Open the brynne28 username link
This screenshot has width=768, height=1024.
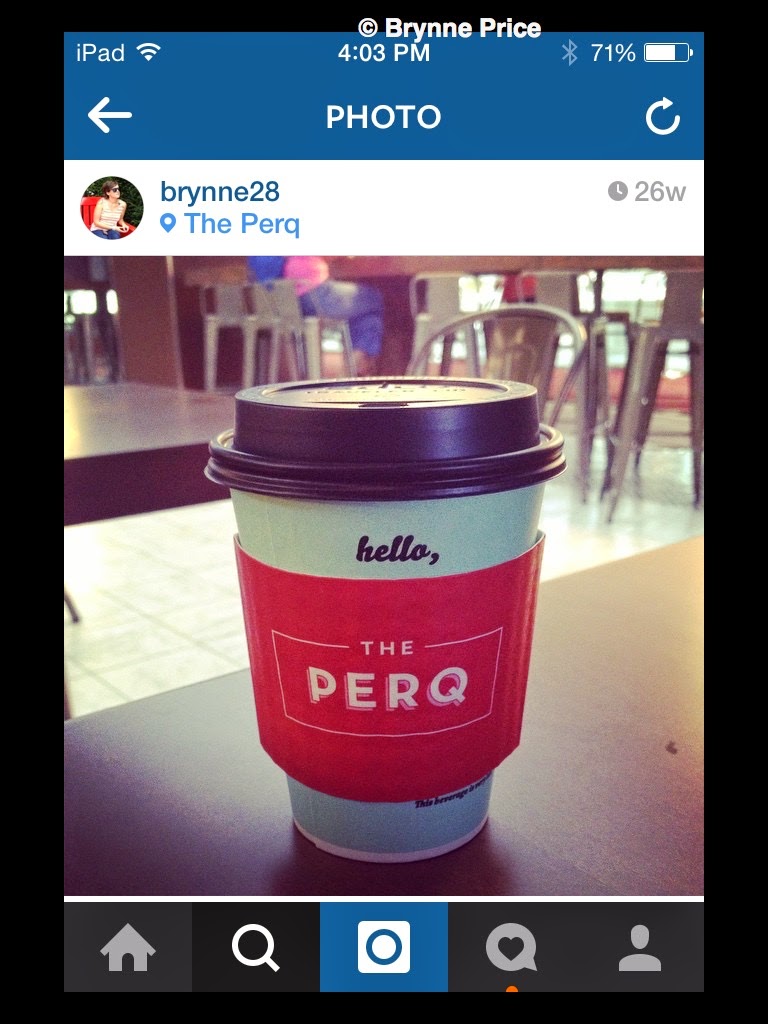coord(219,192)
